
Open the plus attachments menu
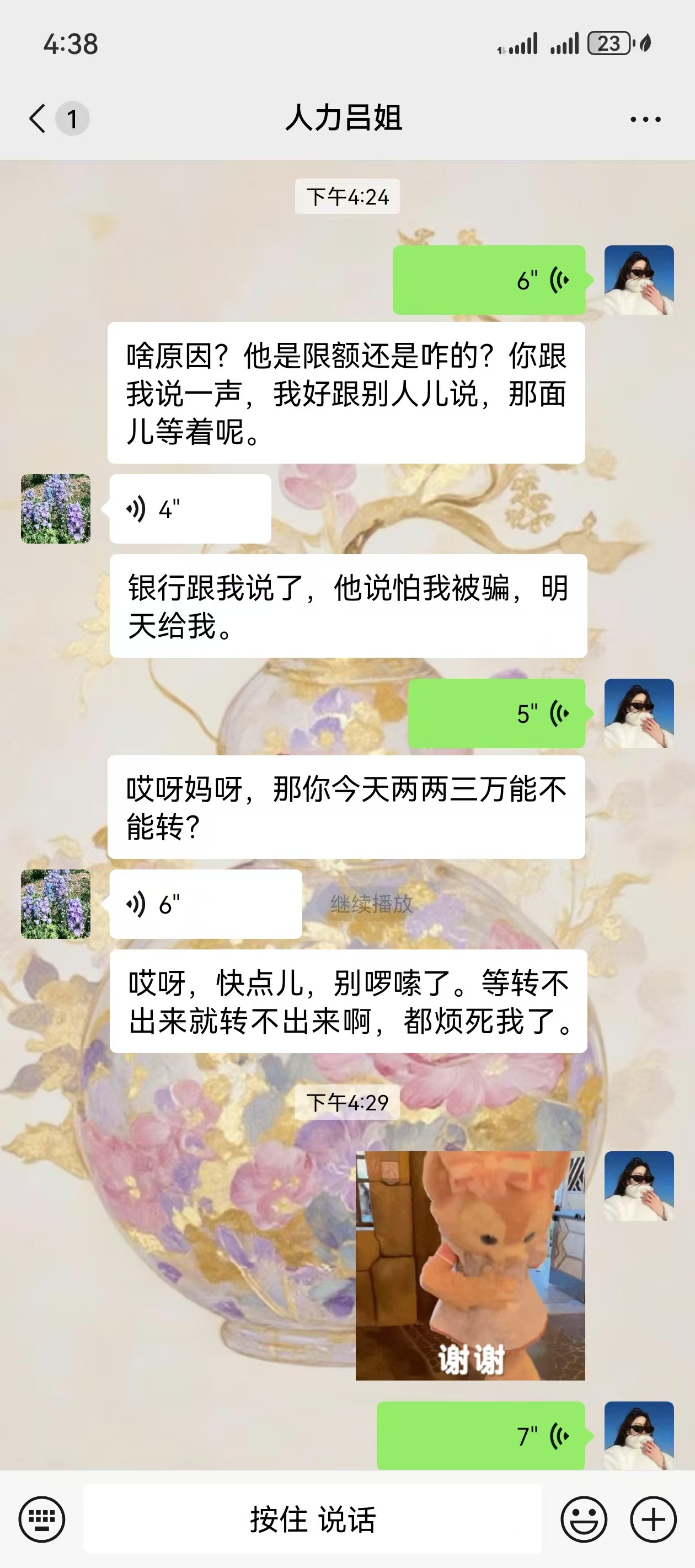click(x=653, y=1519)
